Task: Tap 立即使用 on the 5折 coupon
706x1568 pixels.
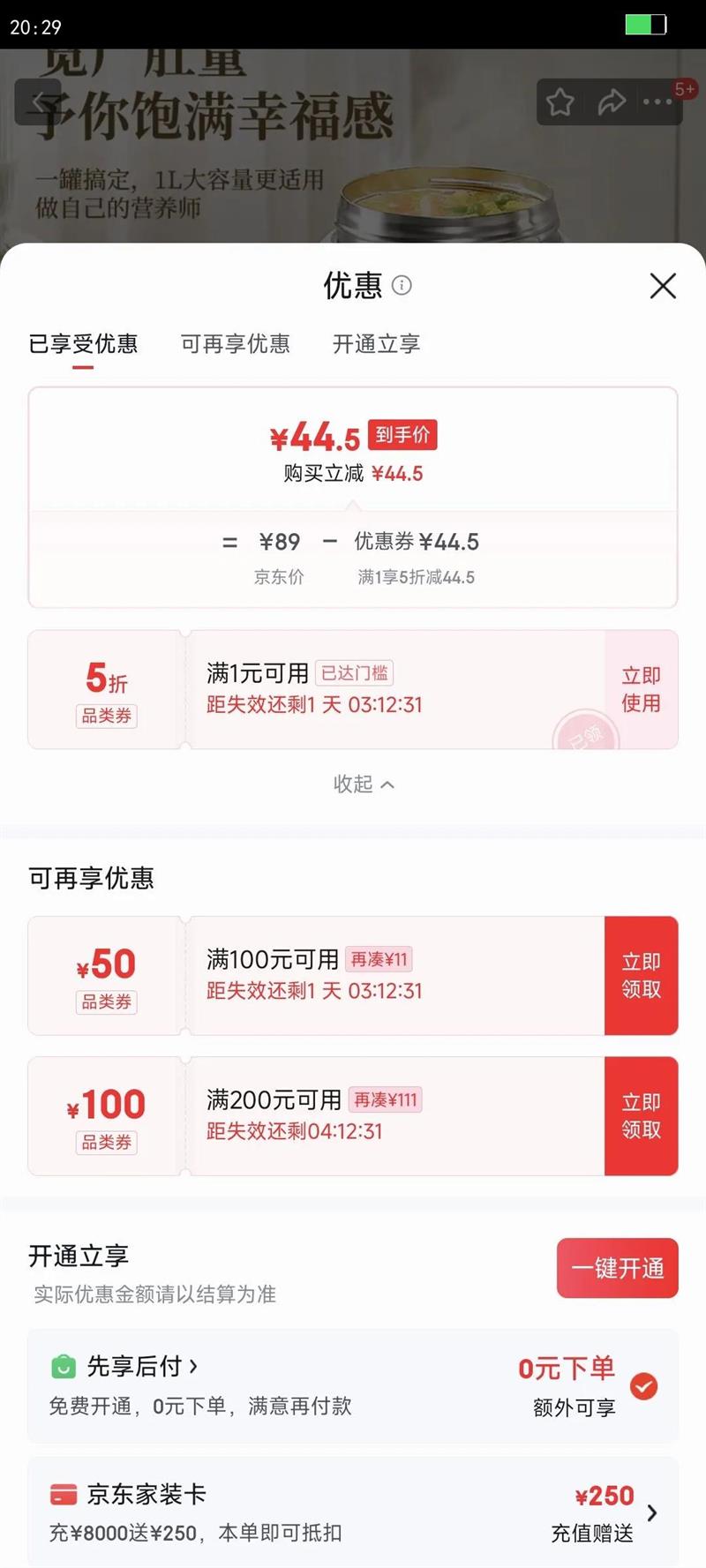Action: point(641,690)
